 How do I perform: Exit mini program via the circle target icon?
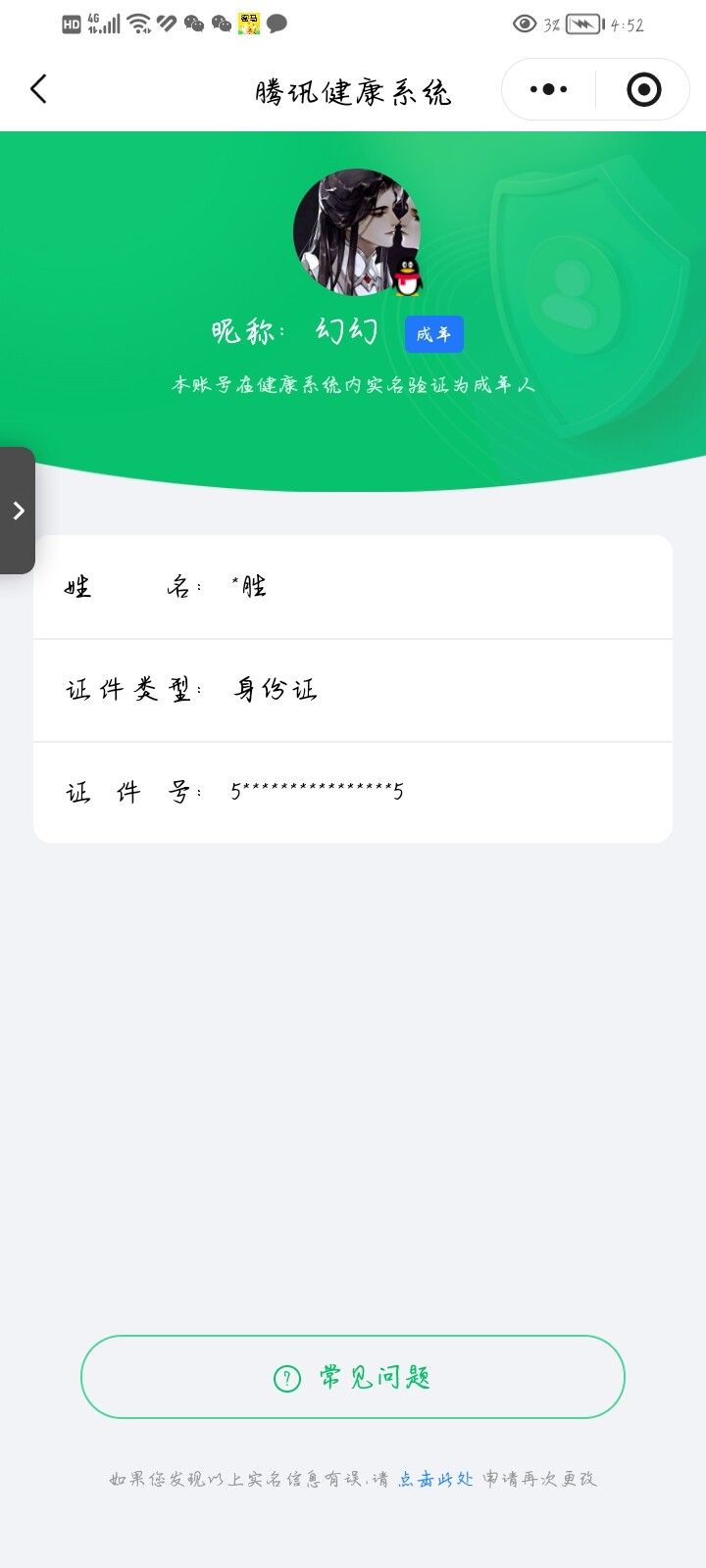(x=643, y=88)
